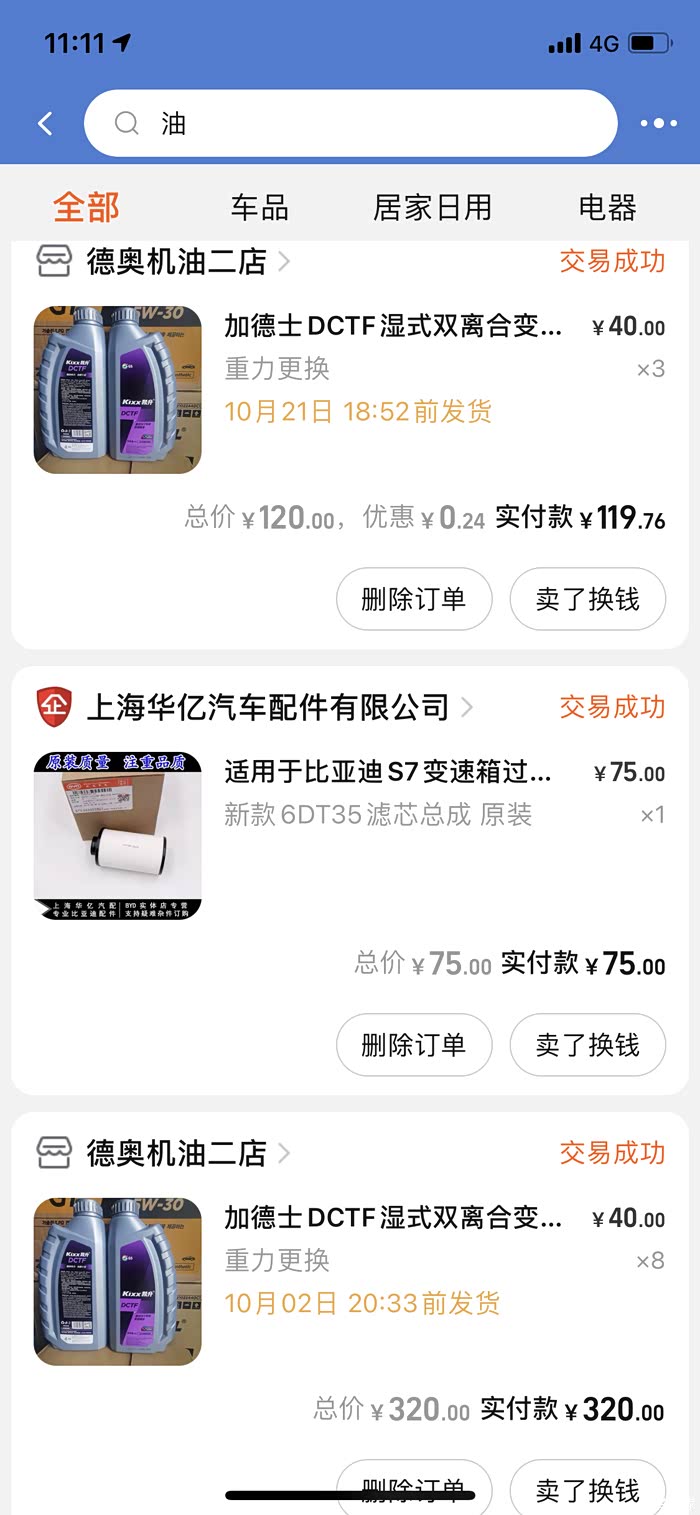This screenshot has width=700, height=1515.
Task: Tap the search field containing 油
Action: (x=350, y=124)
